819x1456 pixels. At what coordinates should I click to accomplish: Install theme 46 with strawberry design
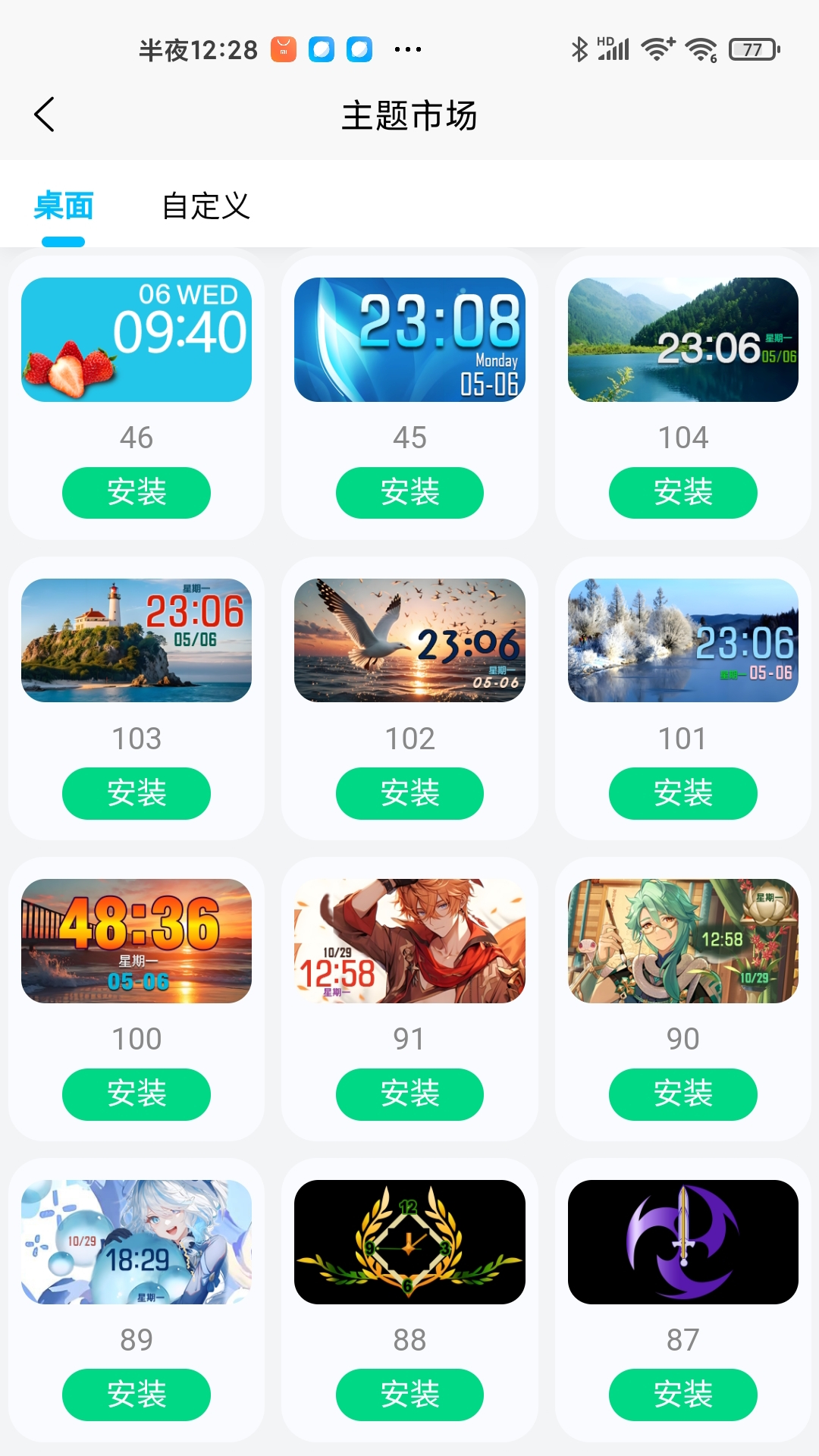pos(136,493)
